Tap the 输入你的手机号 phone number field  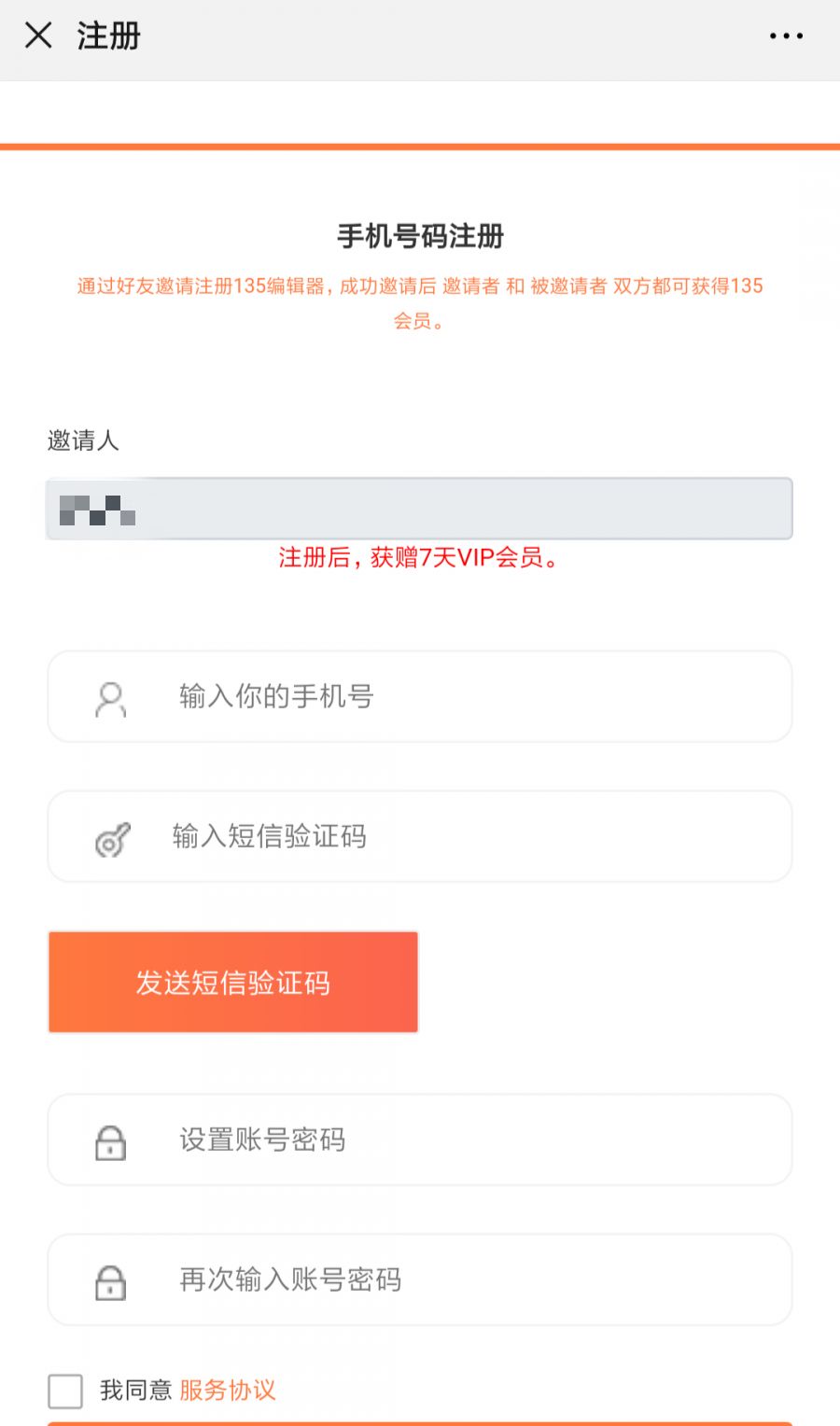pyautogui.click(x=420, y=696)
